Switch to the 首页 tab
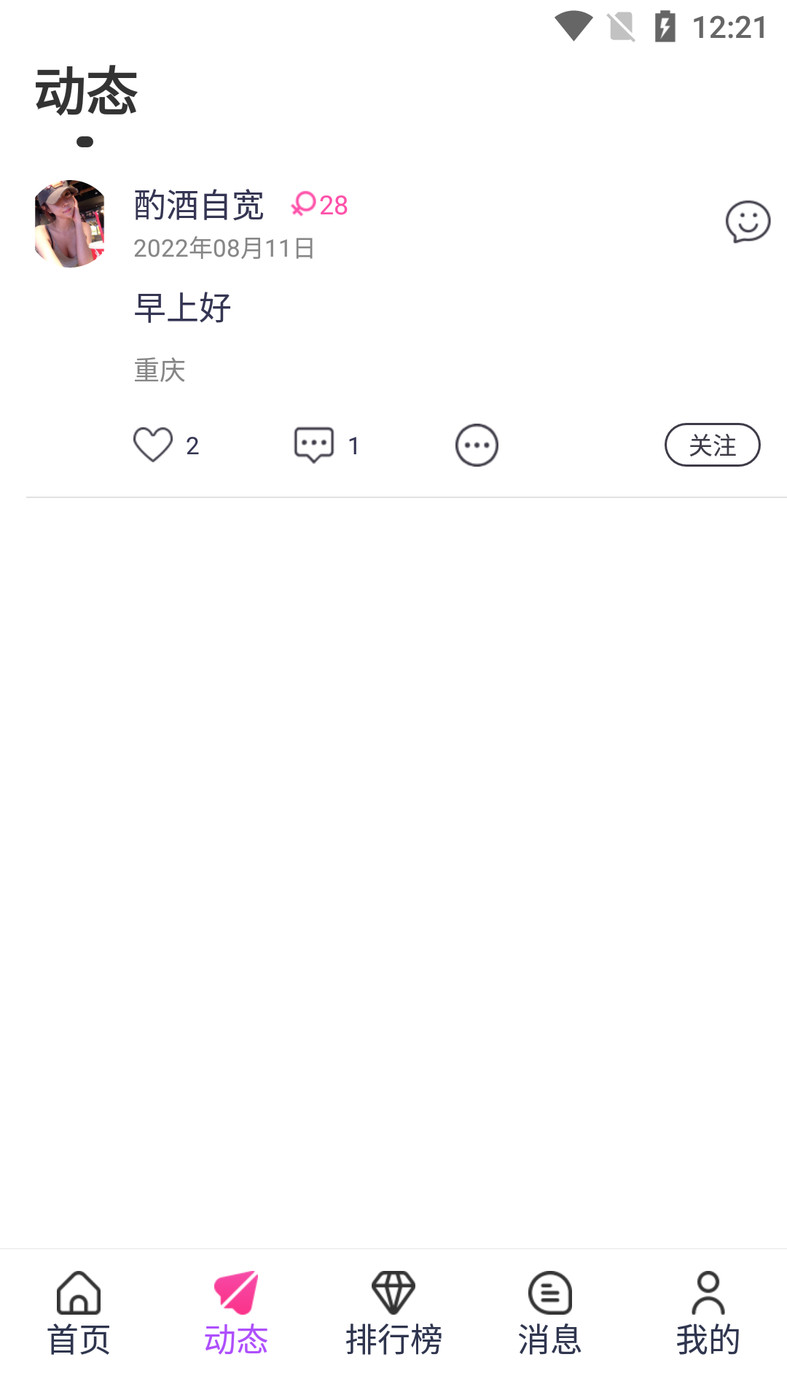 (x=77, y=1342)
